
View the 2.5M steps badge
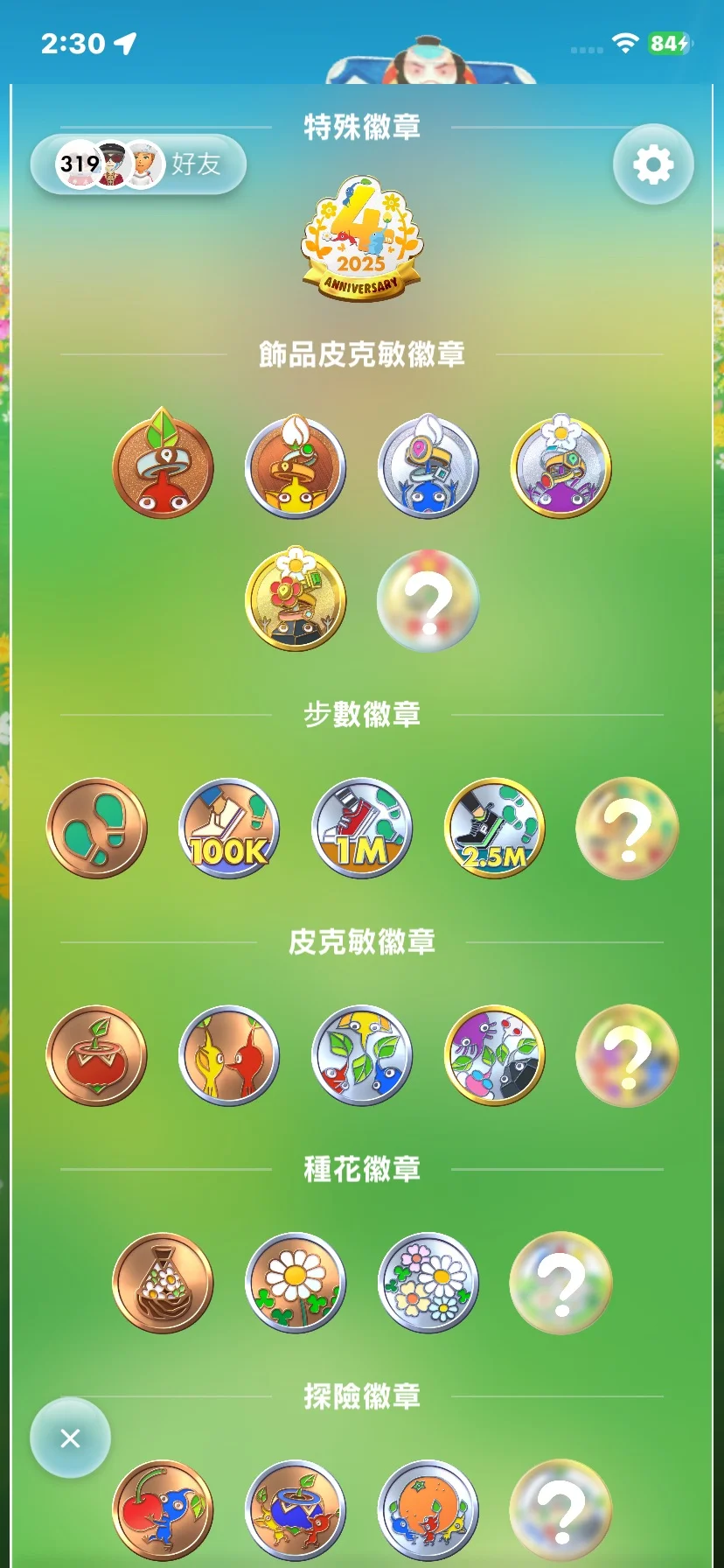tap(495, 828)
